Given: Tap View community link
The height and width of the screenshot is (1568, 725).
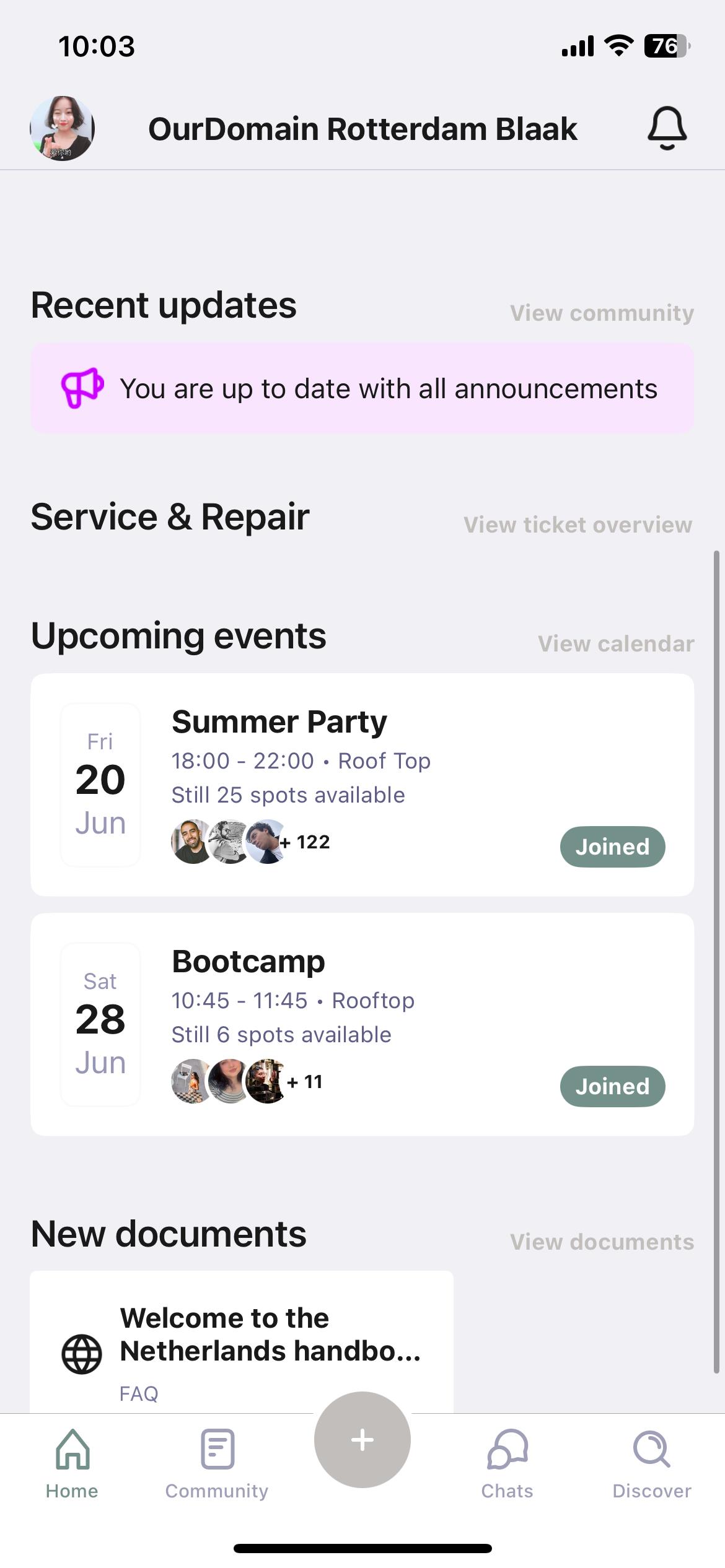Looking at the screenshot, I should click(x=602, y=313).
